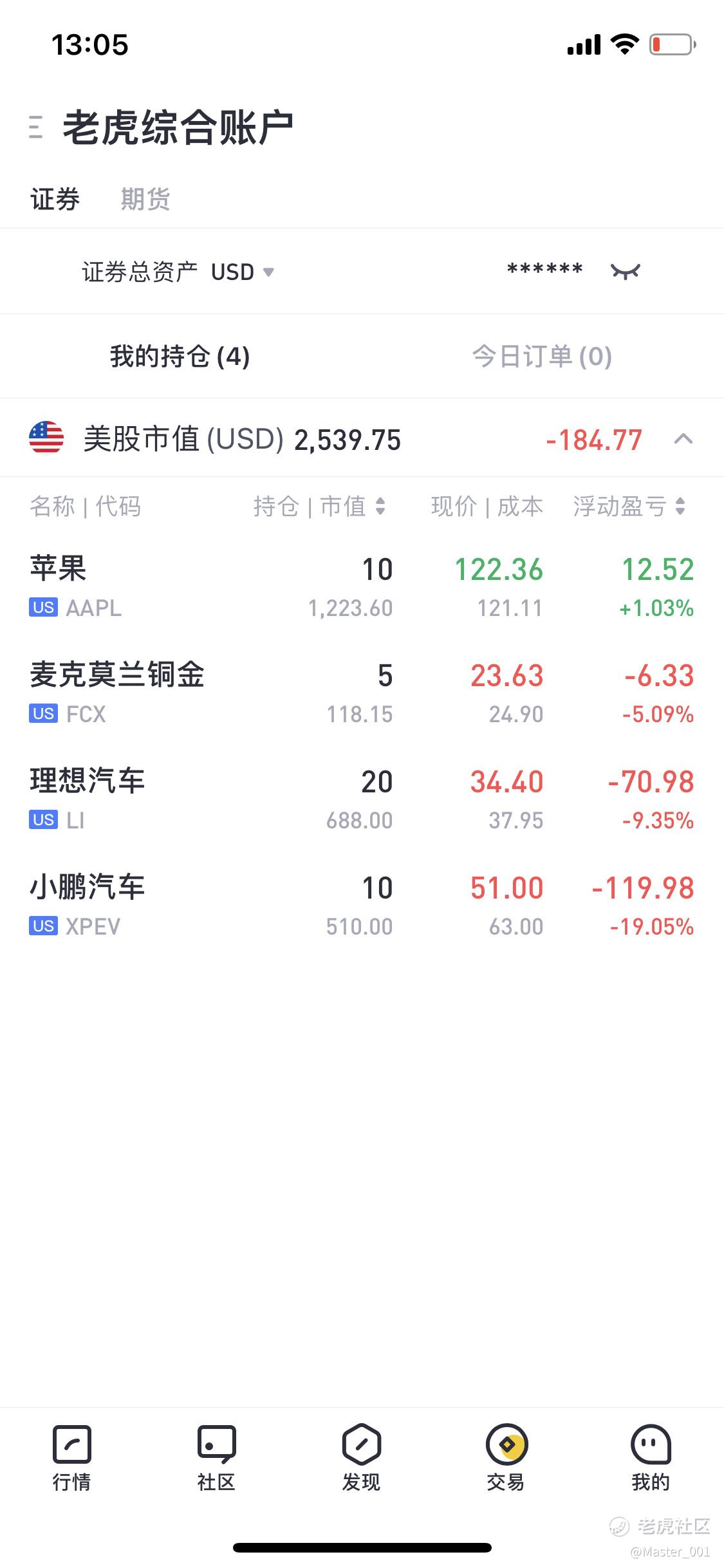Viewport: 724px width, 1568px height.
Task: Go to the 发现 tab
Action: [x=362, y=1458]
